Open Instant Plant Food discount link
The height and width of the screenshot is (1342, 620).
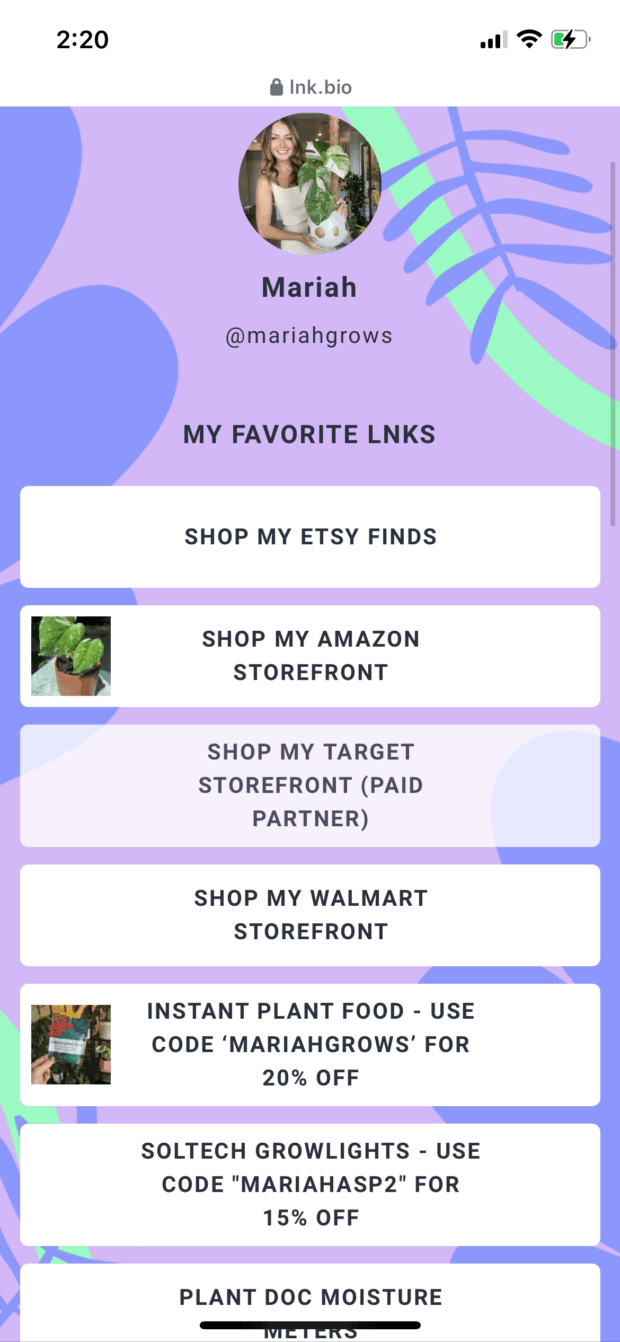pyautogui.click(x=310, y=1044)
